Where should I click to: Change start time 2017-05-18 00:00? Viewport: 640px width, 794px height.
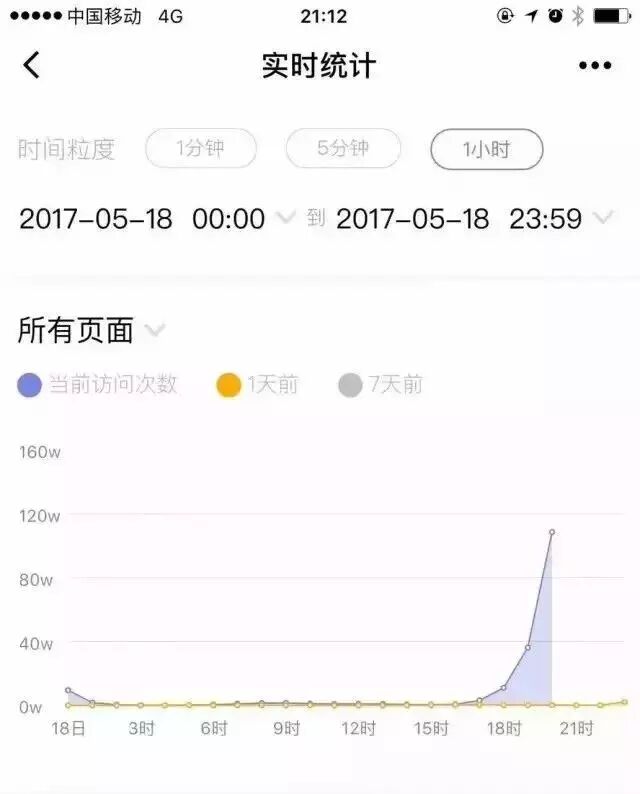click(156, 219)
